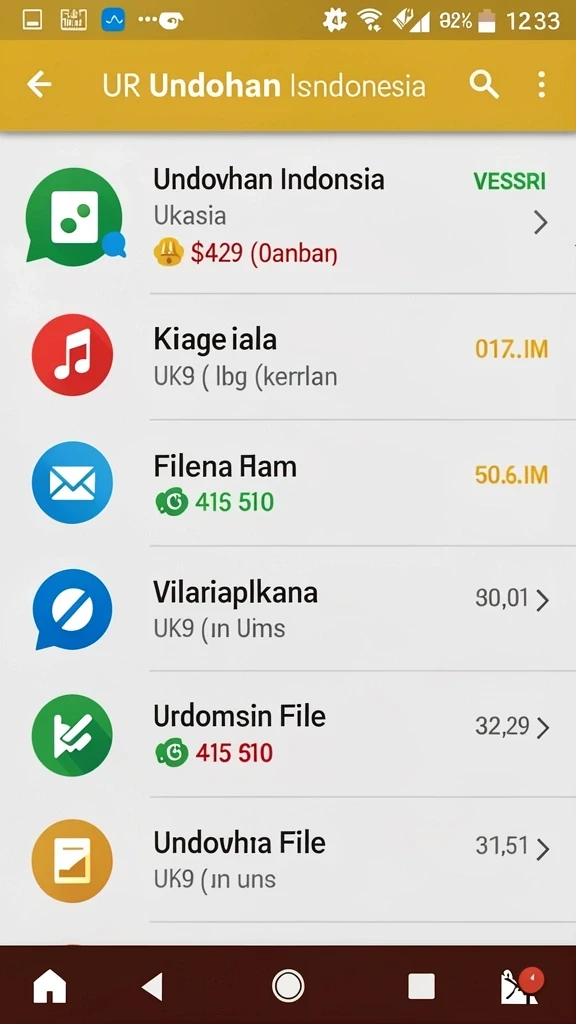Select the Filena Ham entry
Image resolution: width=576 pixels, height=1024 pixels.
[288, 483]
